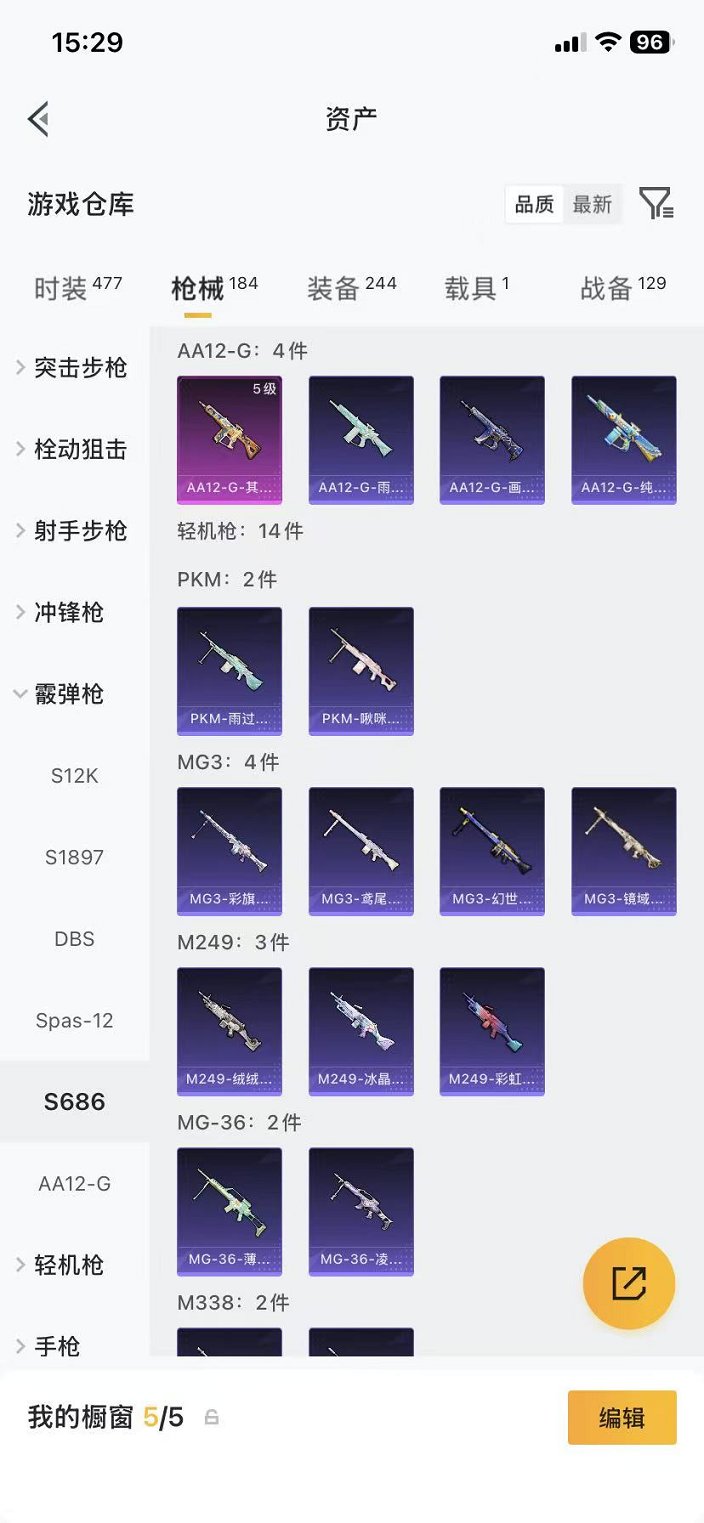Switch to the 载具 tab
The width and height of the screenshot is (704, 1523).
(x=477, y=288)
